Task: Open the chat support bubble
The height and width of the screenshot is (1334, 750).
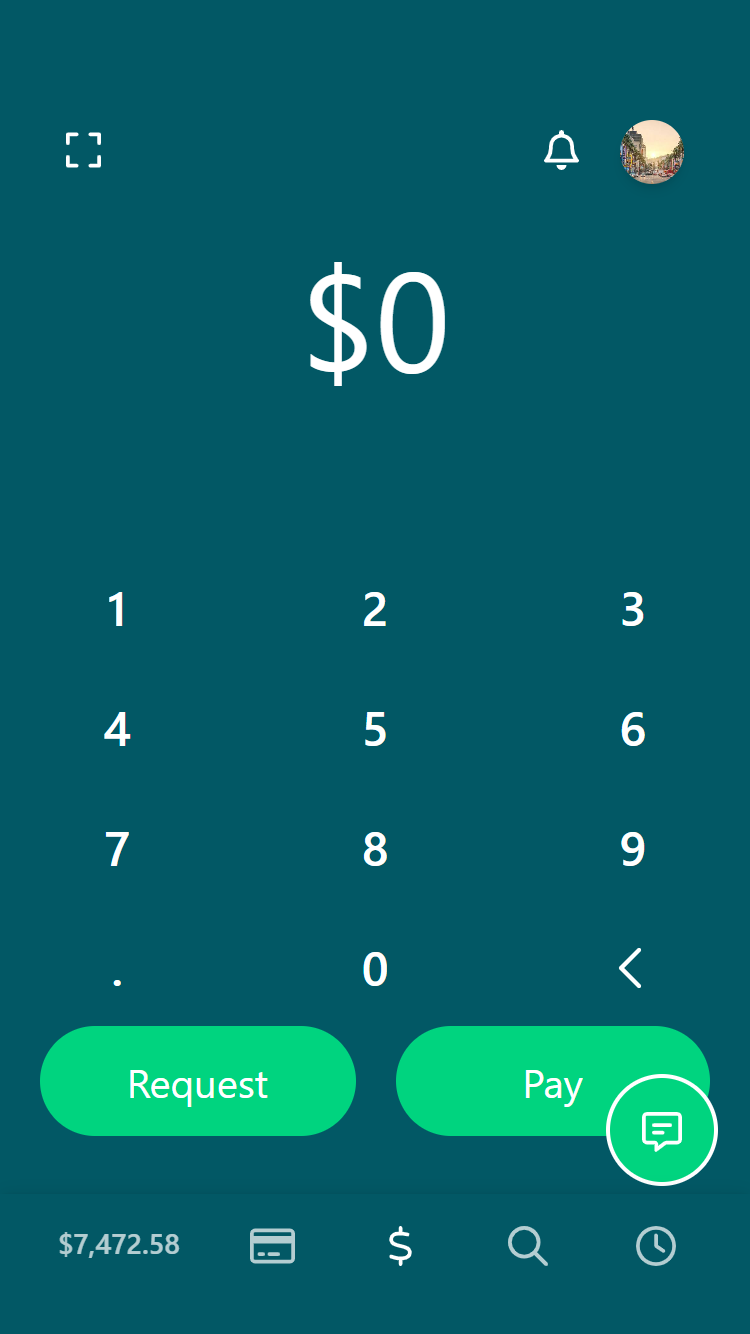Action: [662, 1130]
